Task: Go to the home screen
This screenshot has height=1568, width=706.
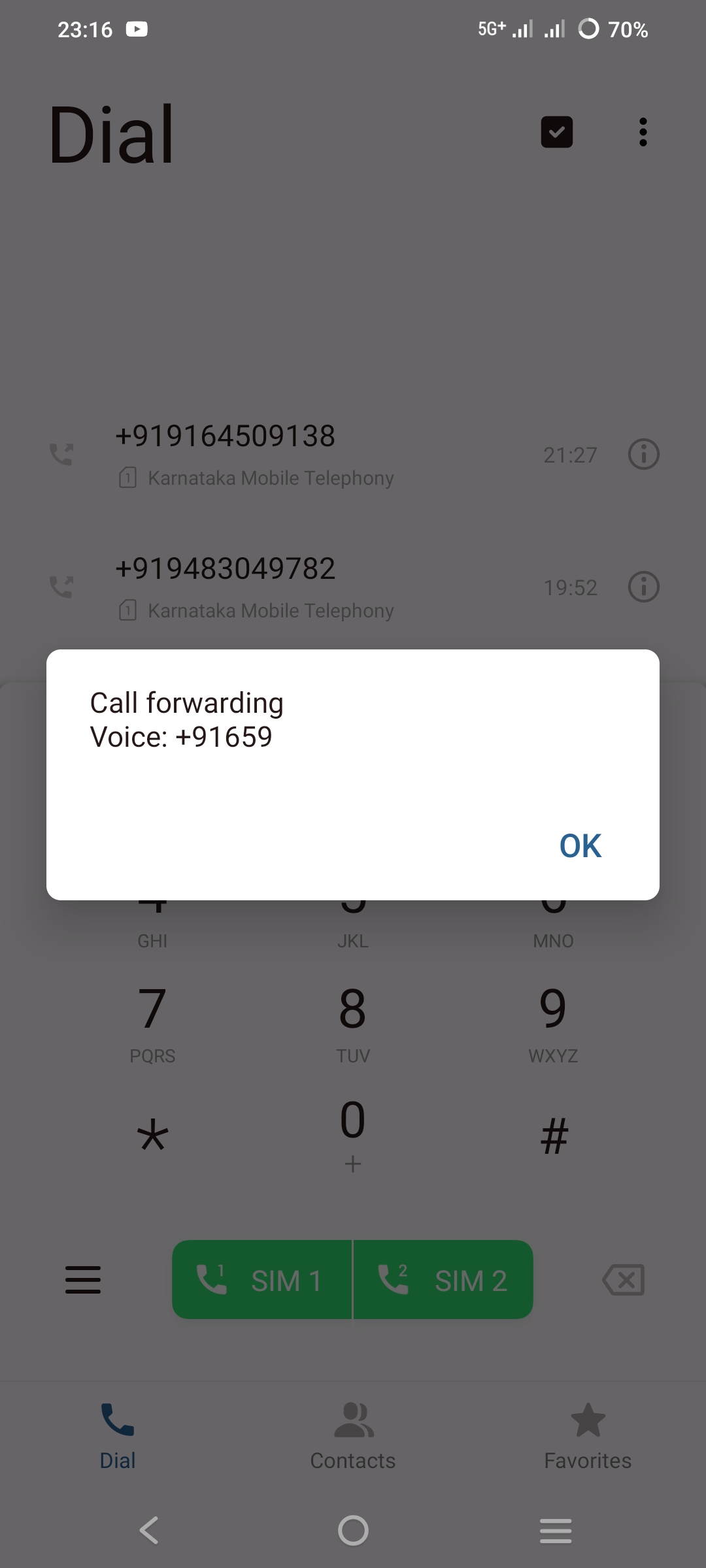Action: [x=353, y=1530]
